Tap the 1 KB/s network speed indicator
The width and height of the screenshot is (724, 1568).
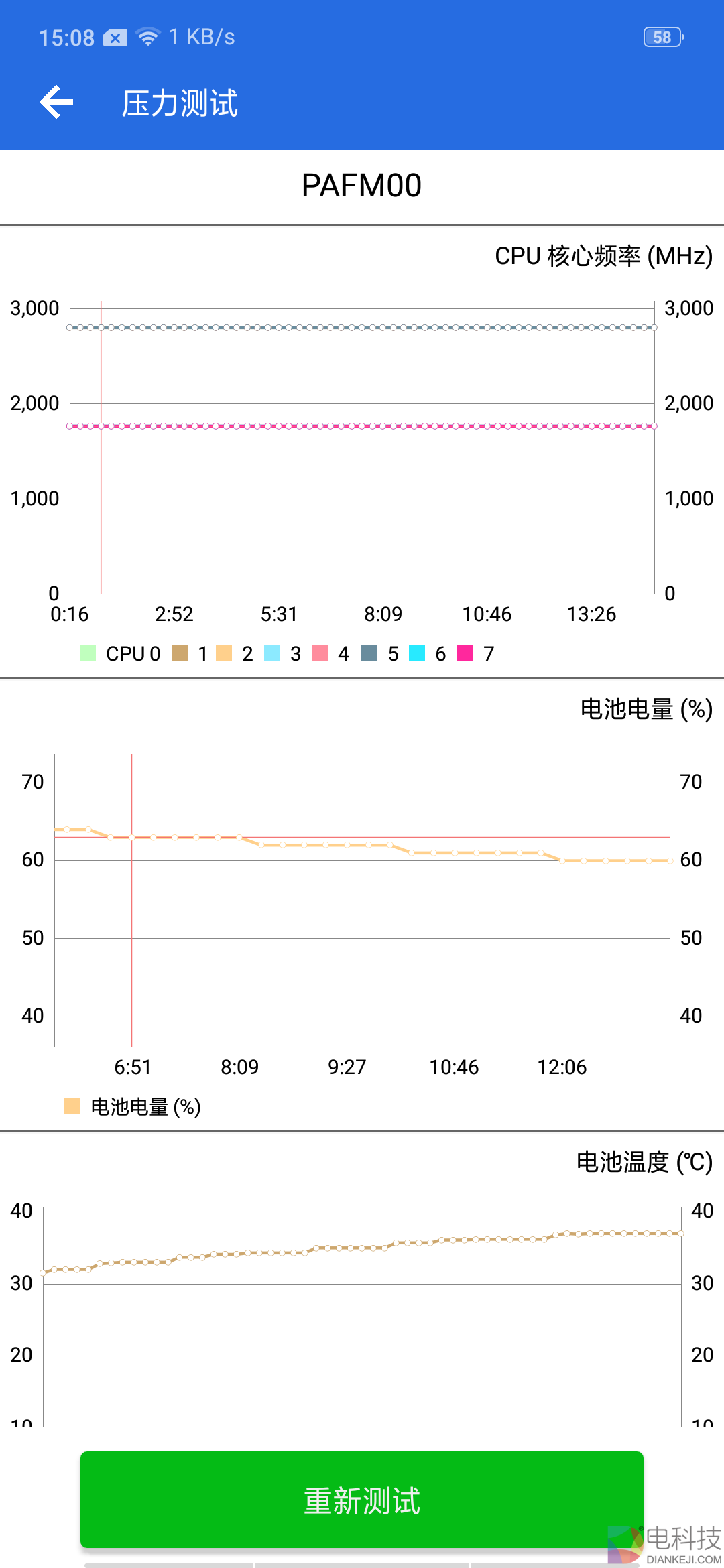pyautogui.click(x=201, y=37)
